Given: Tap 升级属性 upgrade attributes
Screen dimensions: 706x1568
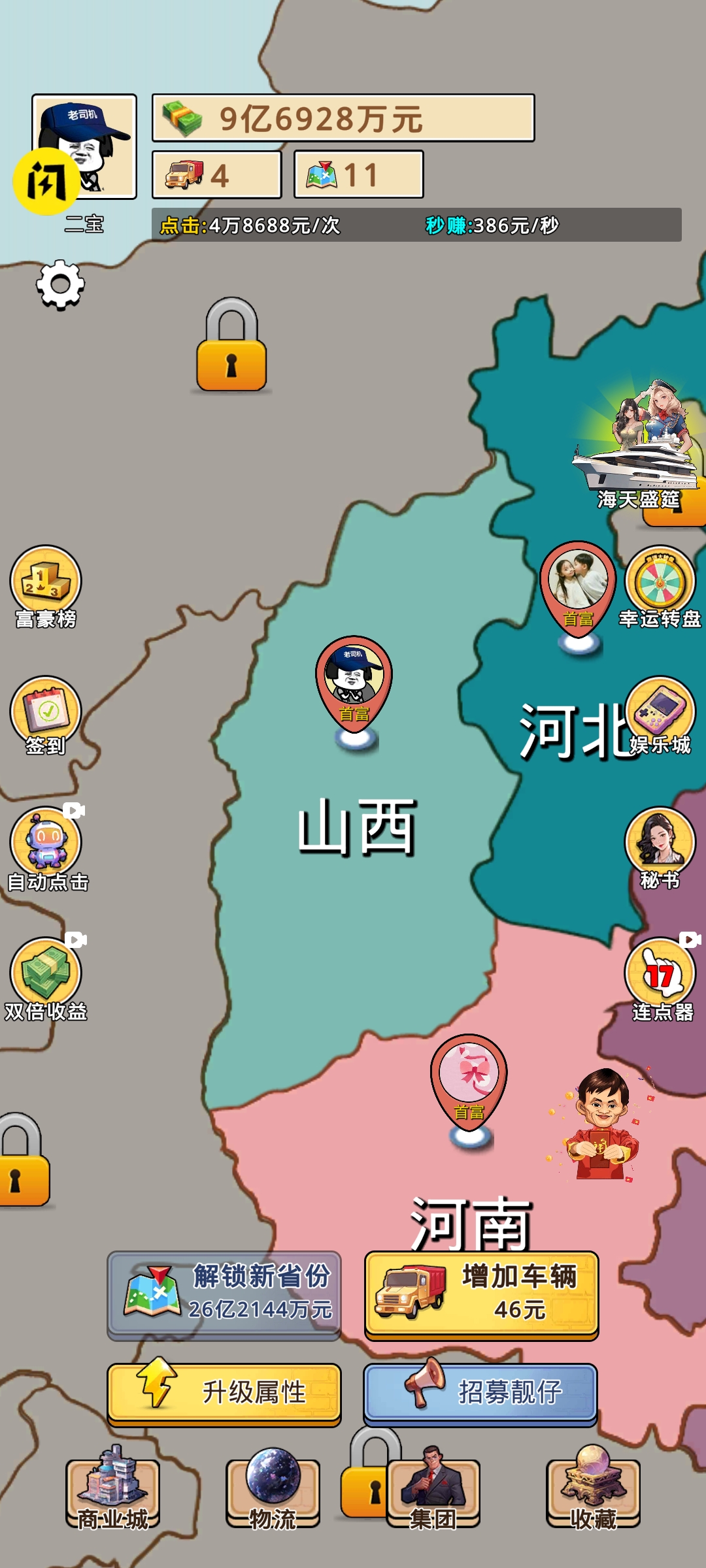Looking at the screenshot, I should tap(224, 1392).
